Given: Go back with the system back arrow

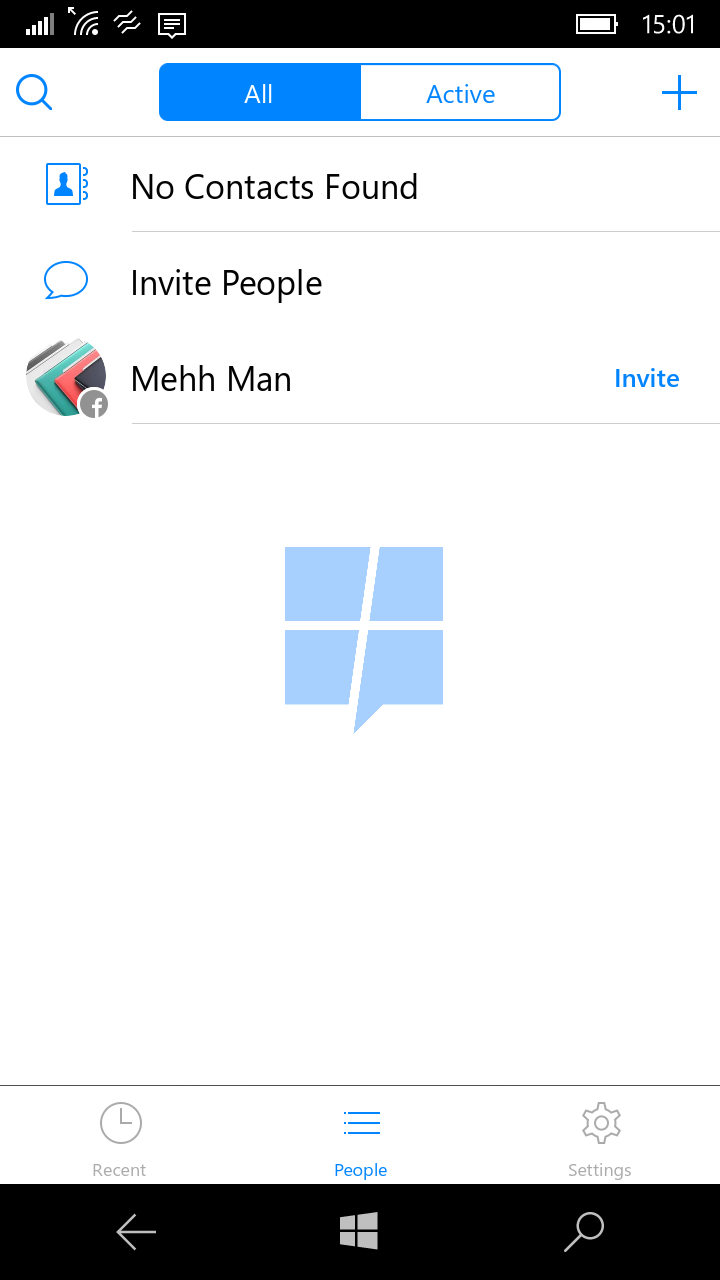Looking at the screenshot, I should tap(136, 1232).
